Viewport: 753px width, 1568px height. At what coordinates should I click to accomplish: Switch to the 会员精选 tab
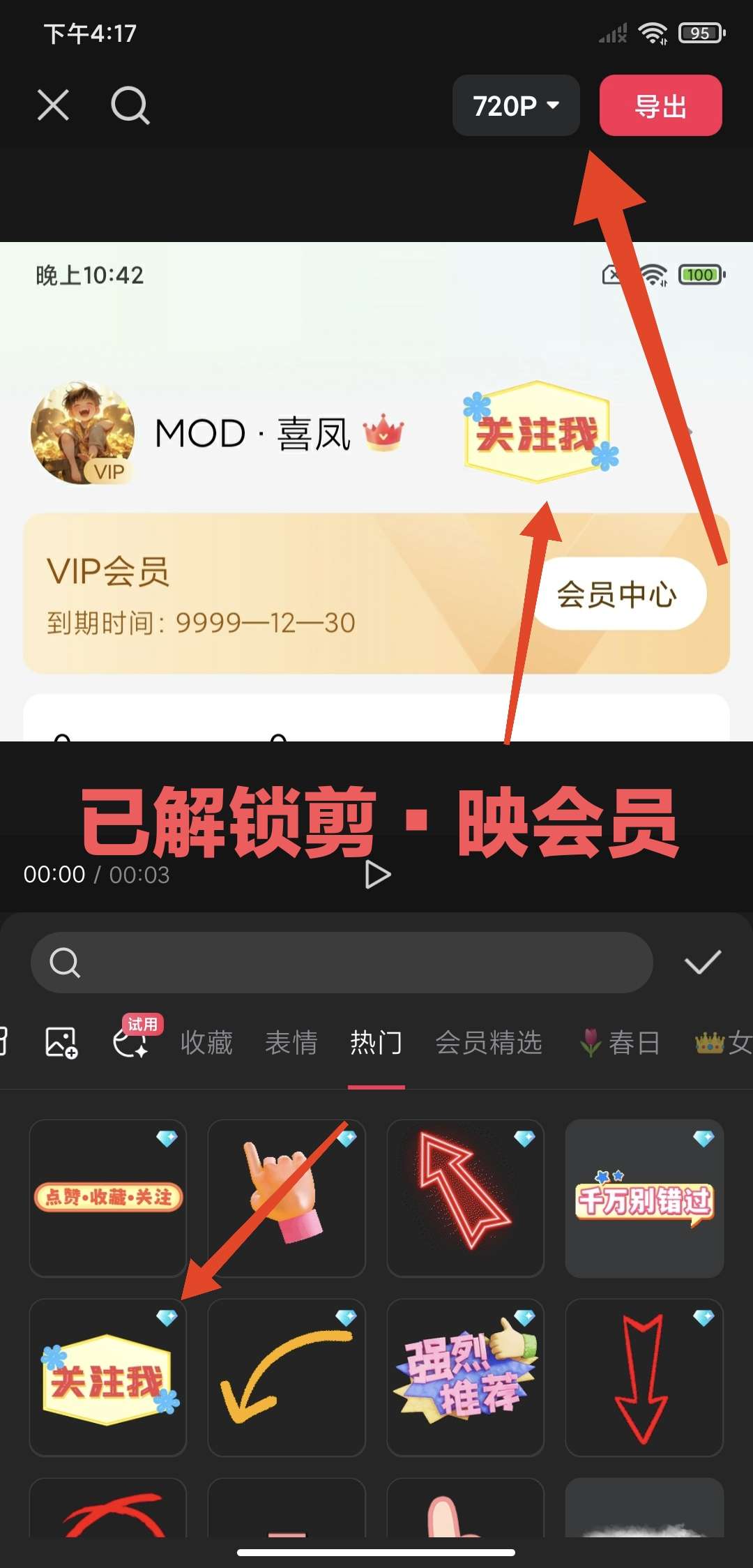point(489,1042)
